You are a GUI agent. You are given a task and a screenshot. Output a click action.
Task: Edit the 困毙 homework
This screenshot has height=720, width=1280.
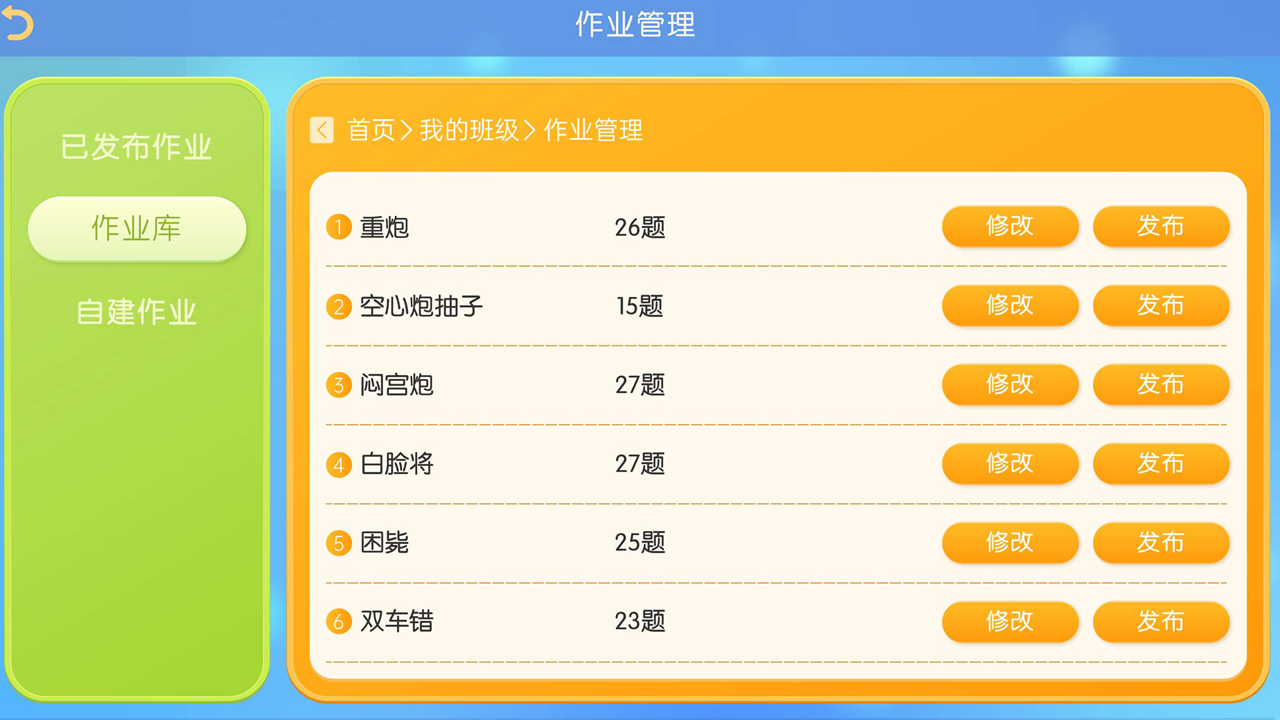pyautogui.click(x=1010, y=542)
